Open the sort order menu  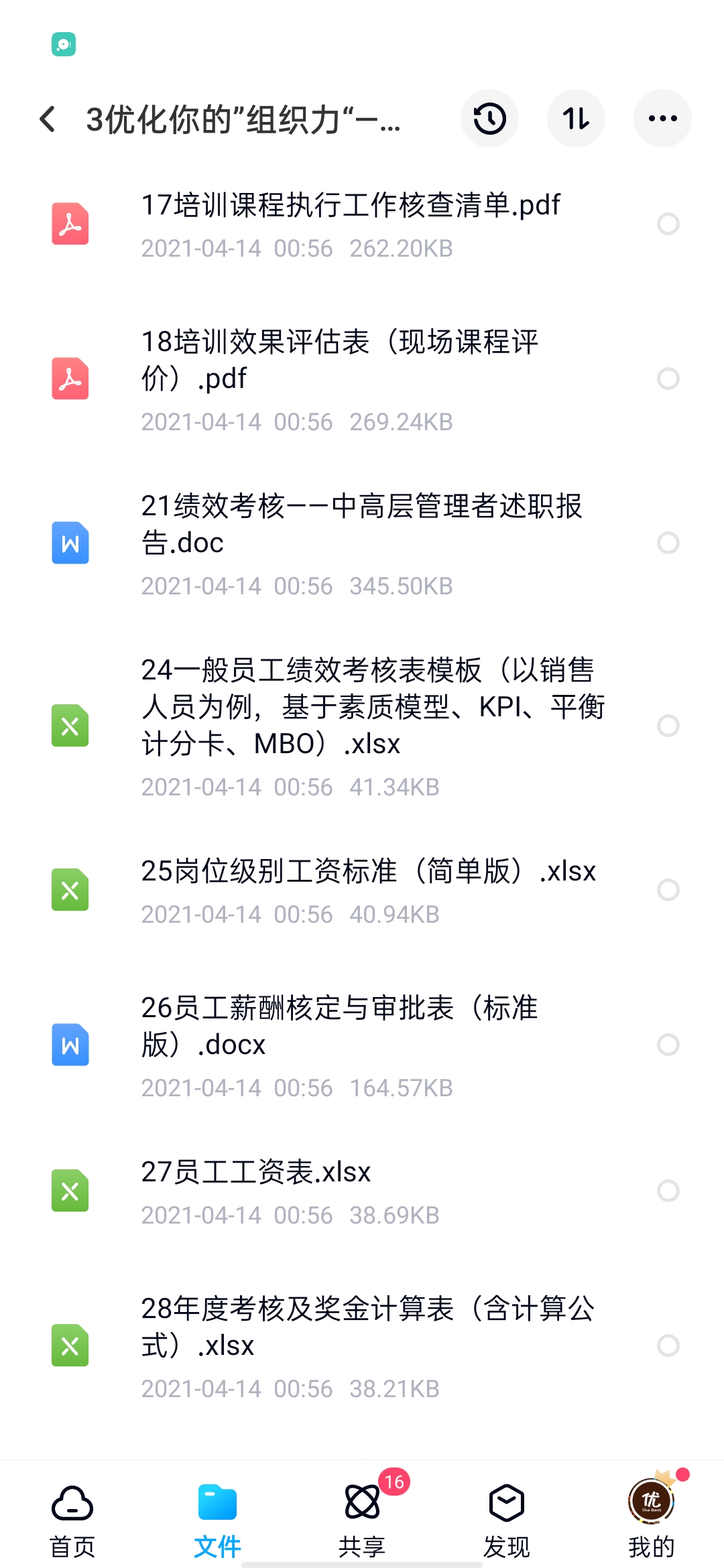576,118
